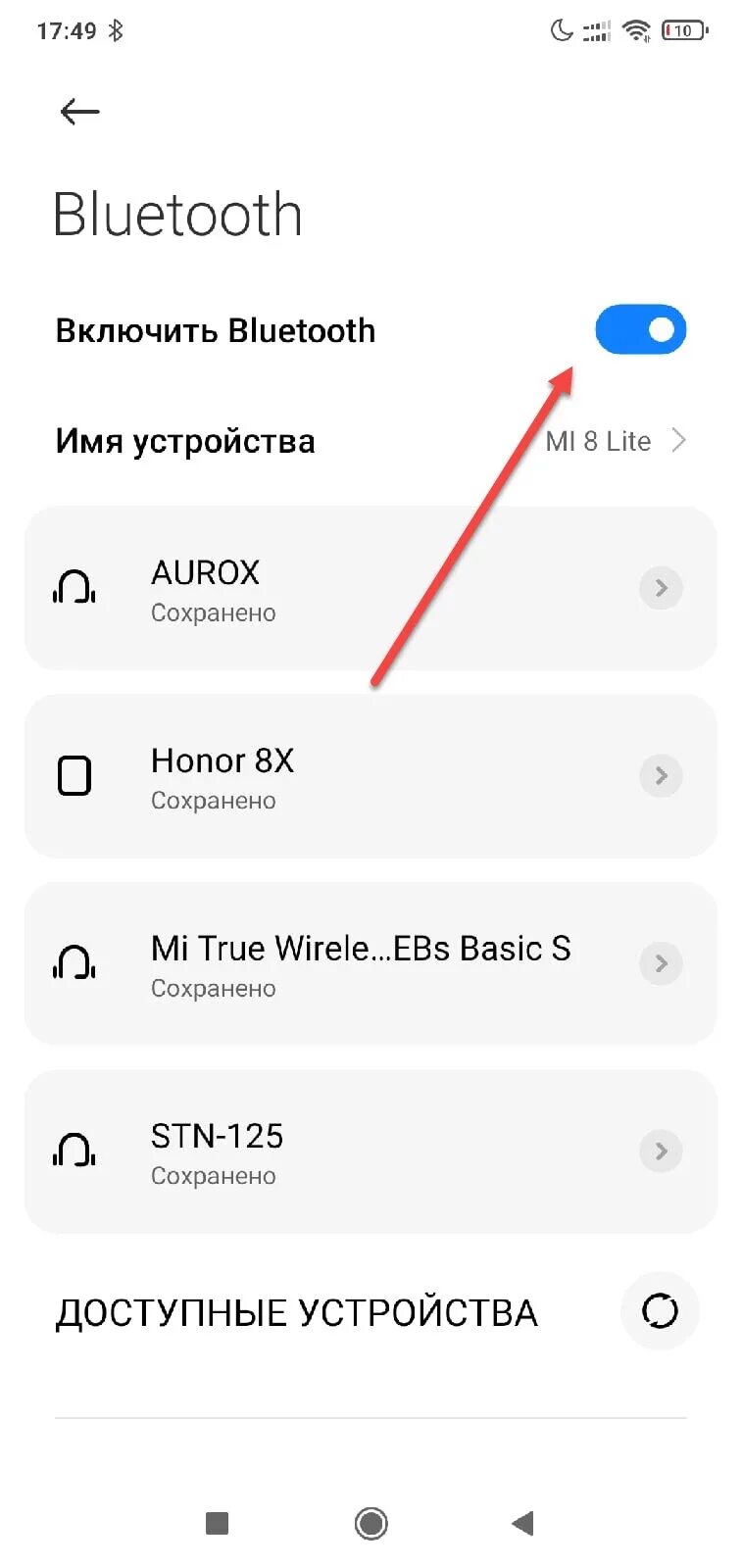Open details arrow for STN-125

[x=661, y=1151]
